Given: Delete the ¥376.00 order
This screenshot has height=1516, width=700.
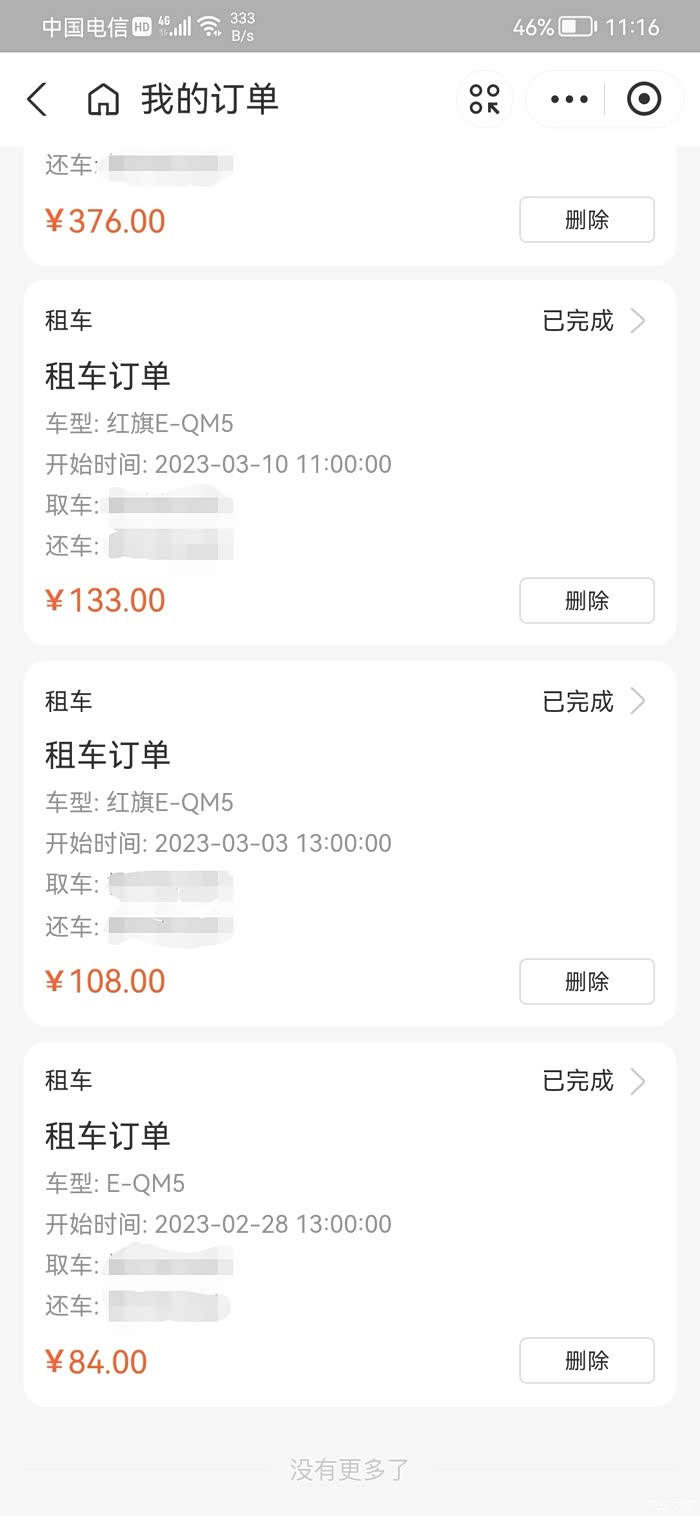Looking at the screenshot, I should tap(587, 220).
